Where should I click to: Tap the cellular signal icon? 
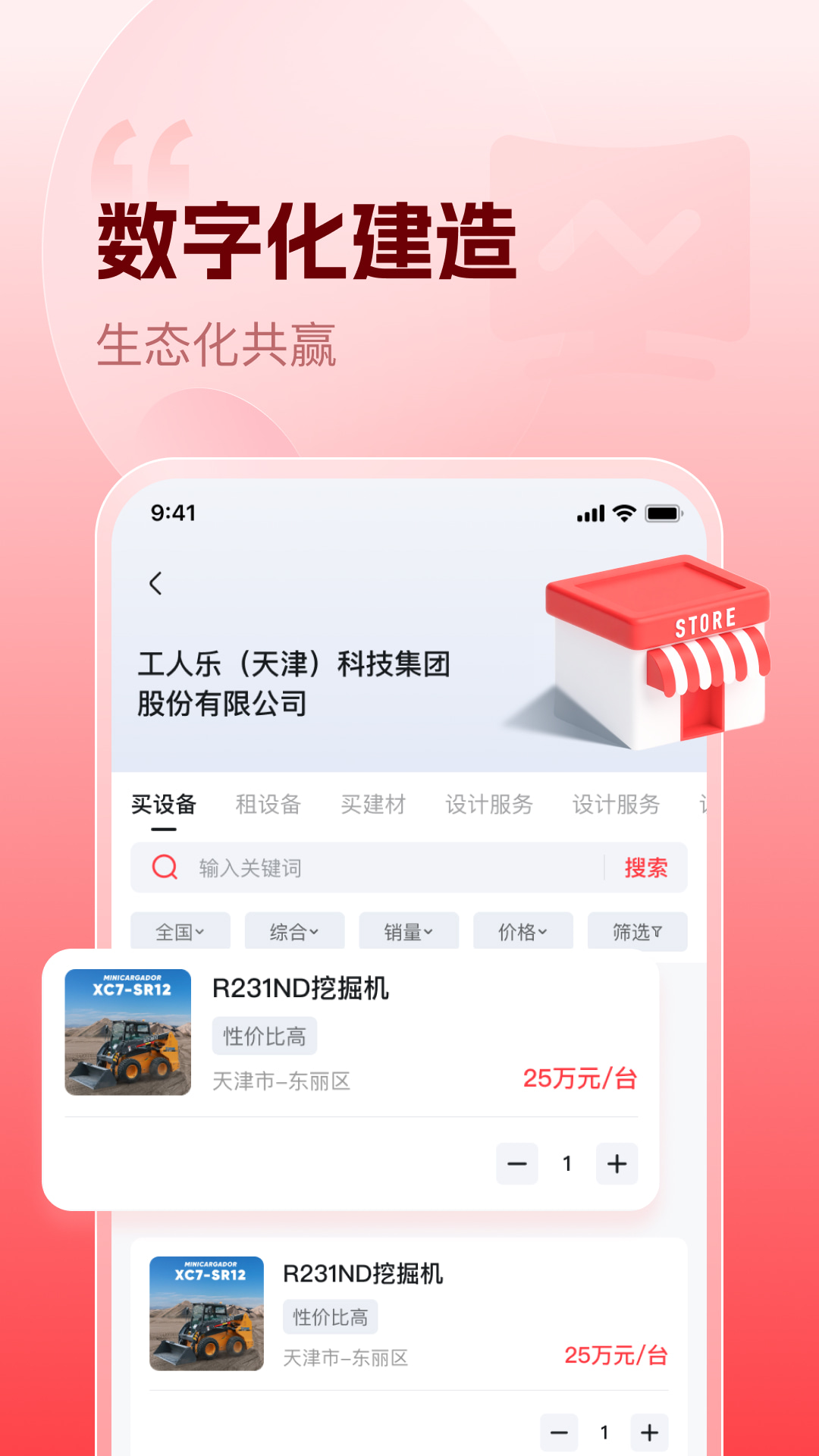[x=588, y=513]
